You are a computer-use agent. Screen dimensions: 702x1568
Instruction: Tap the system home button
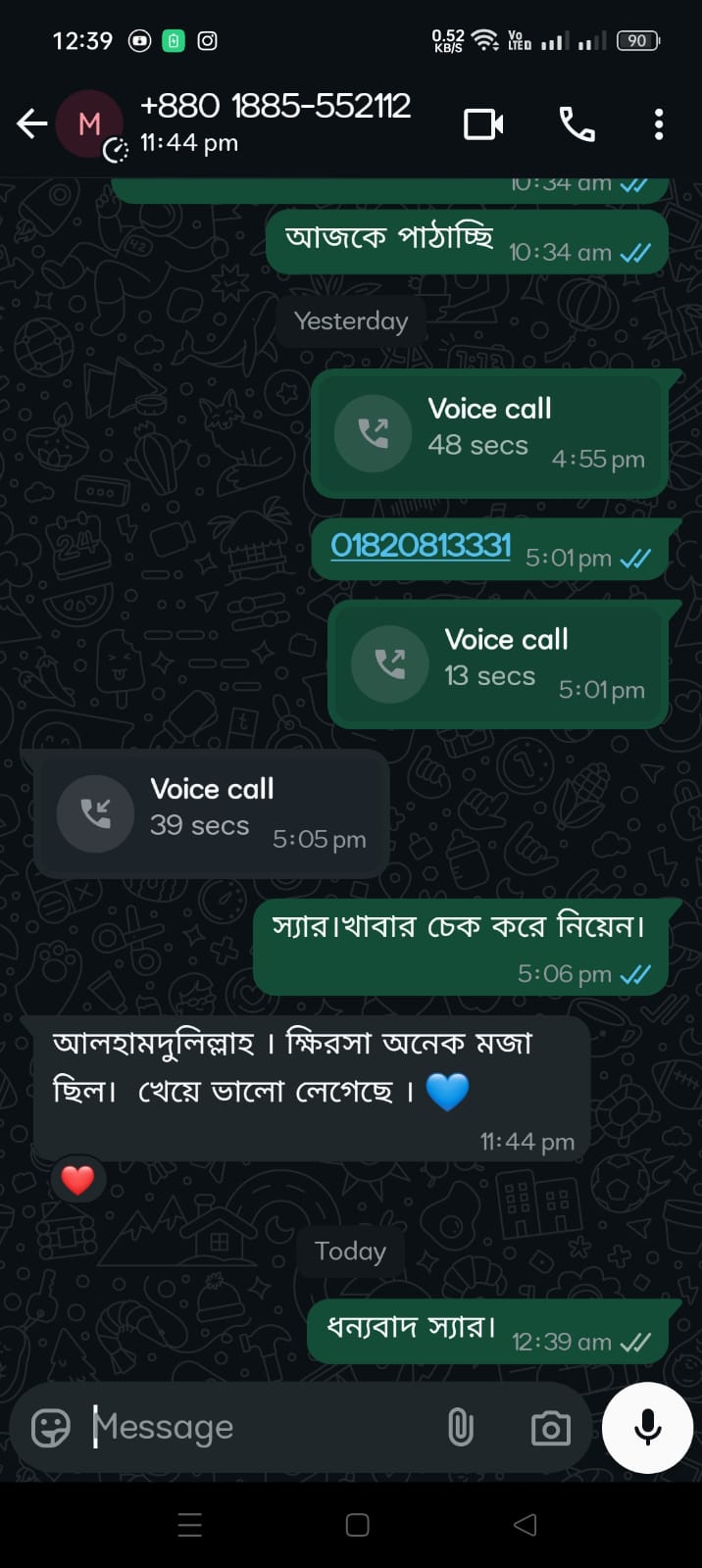358,1525
